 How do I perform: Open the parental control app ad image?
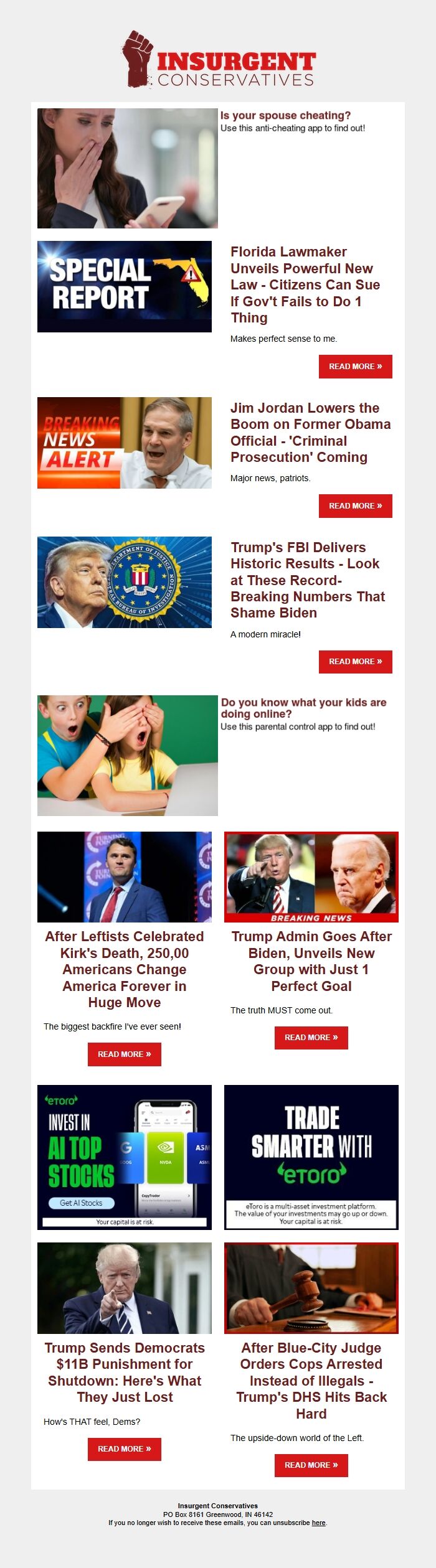[x=127, y=755]
